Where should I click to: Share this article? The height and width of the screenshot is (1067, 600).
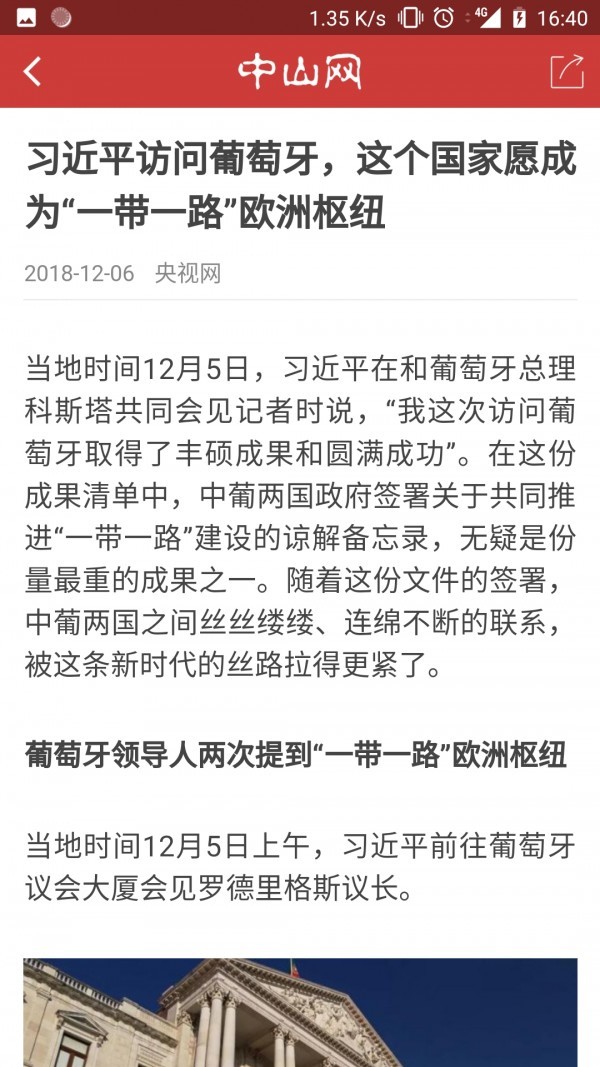click(x=567, y=71)
